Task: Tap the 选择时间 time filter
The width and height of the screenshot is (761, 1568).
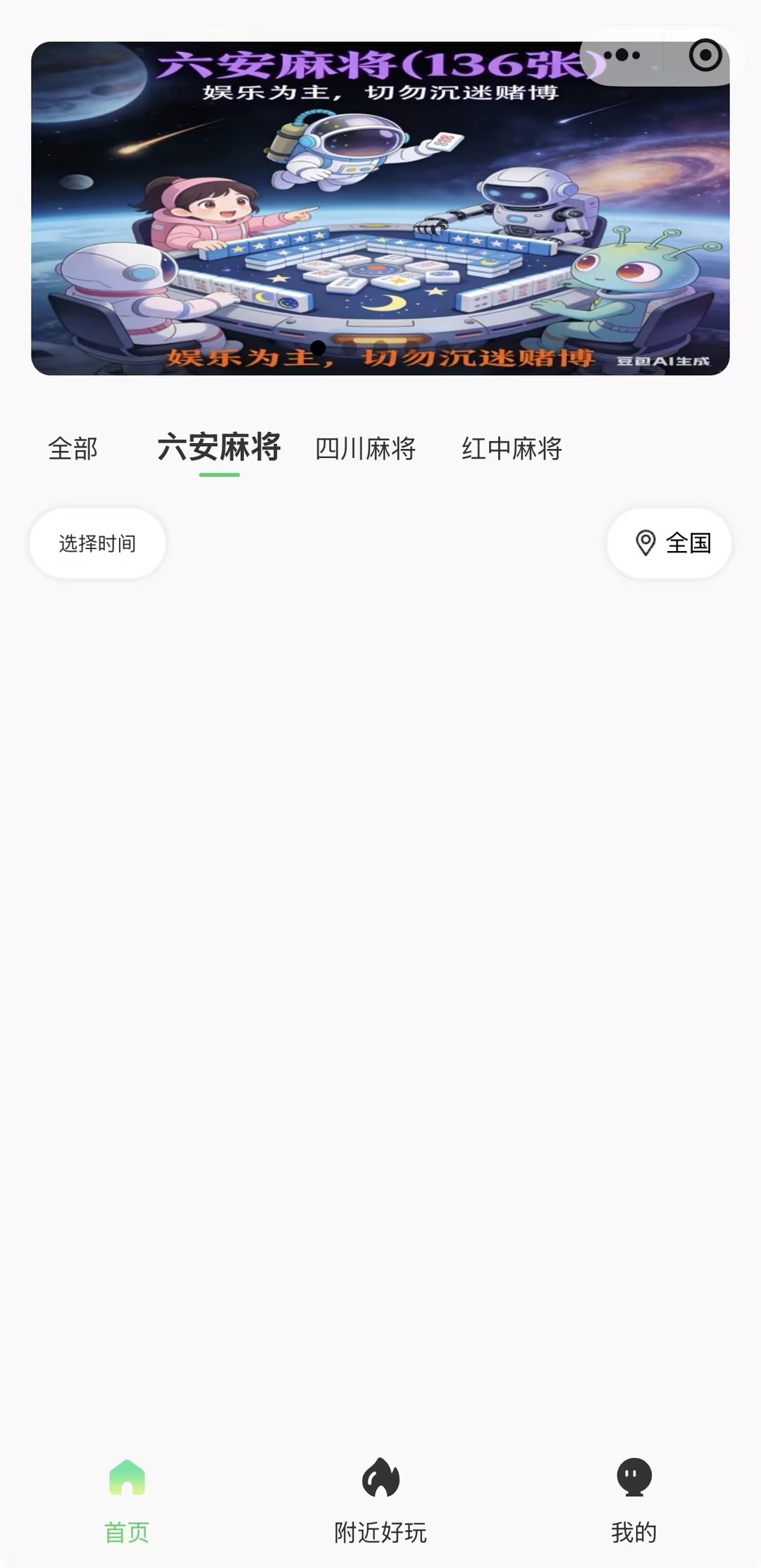Action: (x=97, y=543)
